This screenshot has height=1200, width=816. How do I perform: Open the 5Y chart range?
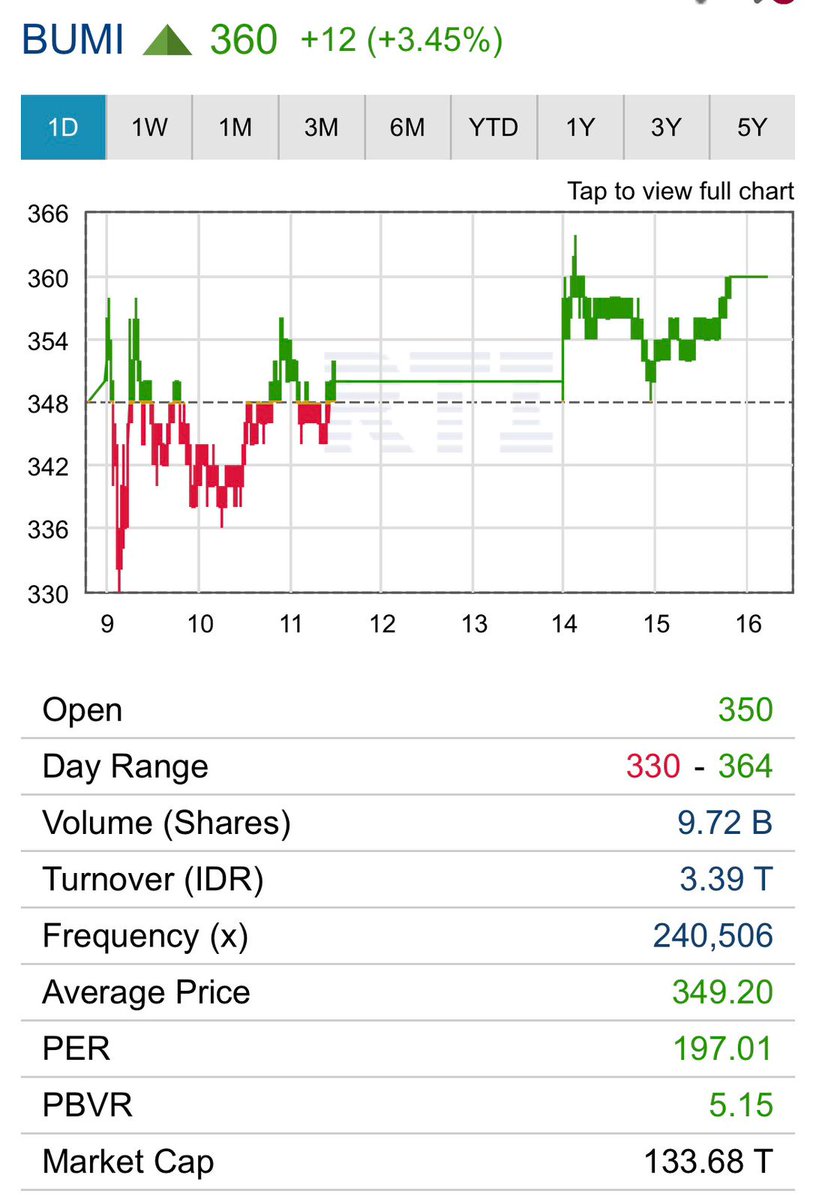[752, 128]
